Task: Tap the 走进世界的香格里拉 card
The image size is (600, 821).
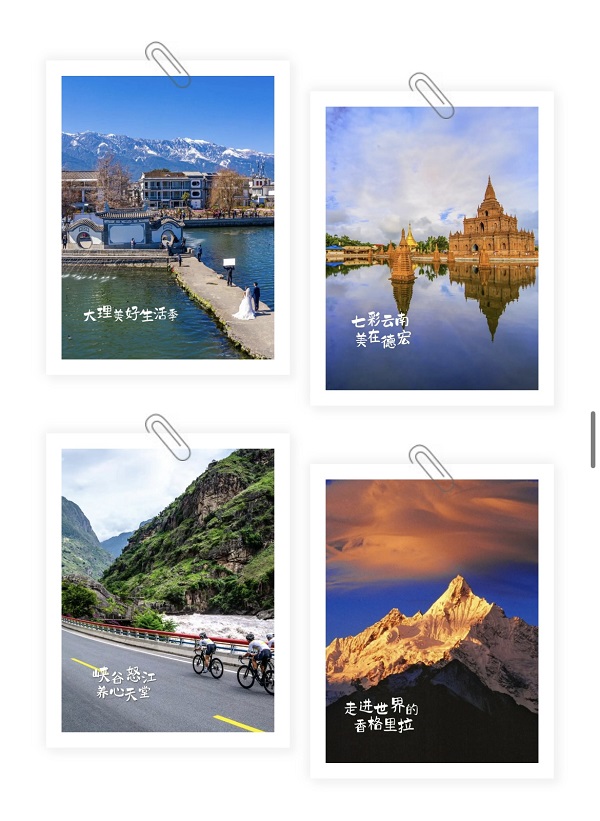Action: pyautogui.click(x=432, y=620)
